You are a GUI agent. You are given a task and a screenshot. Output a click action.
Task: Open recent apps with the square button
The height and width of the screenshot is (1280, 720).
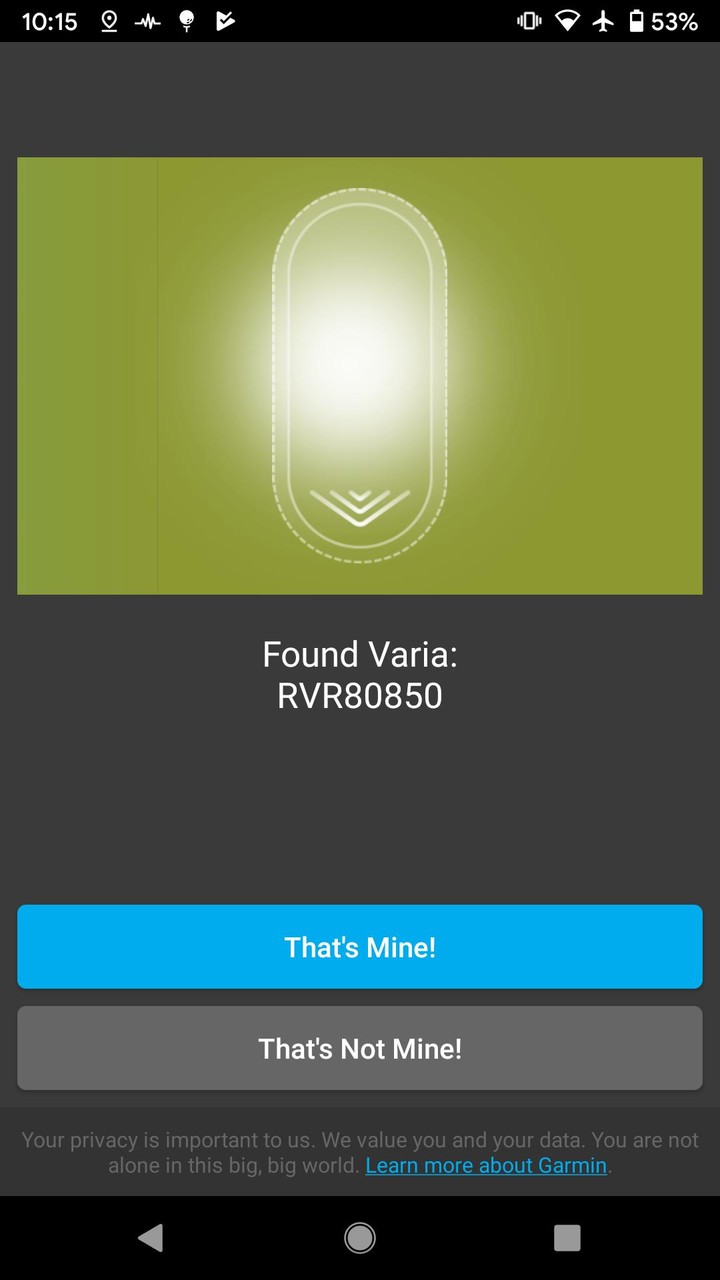567,1237
